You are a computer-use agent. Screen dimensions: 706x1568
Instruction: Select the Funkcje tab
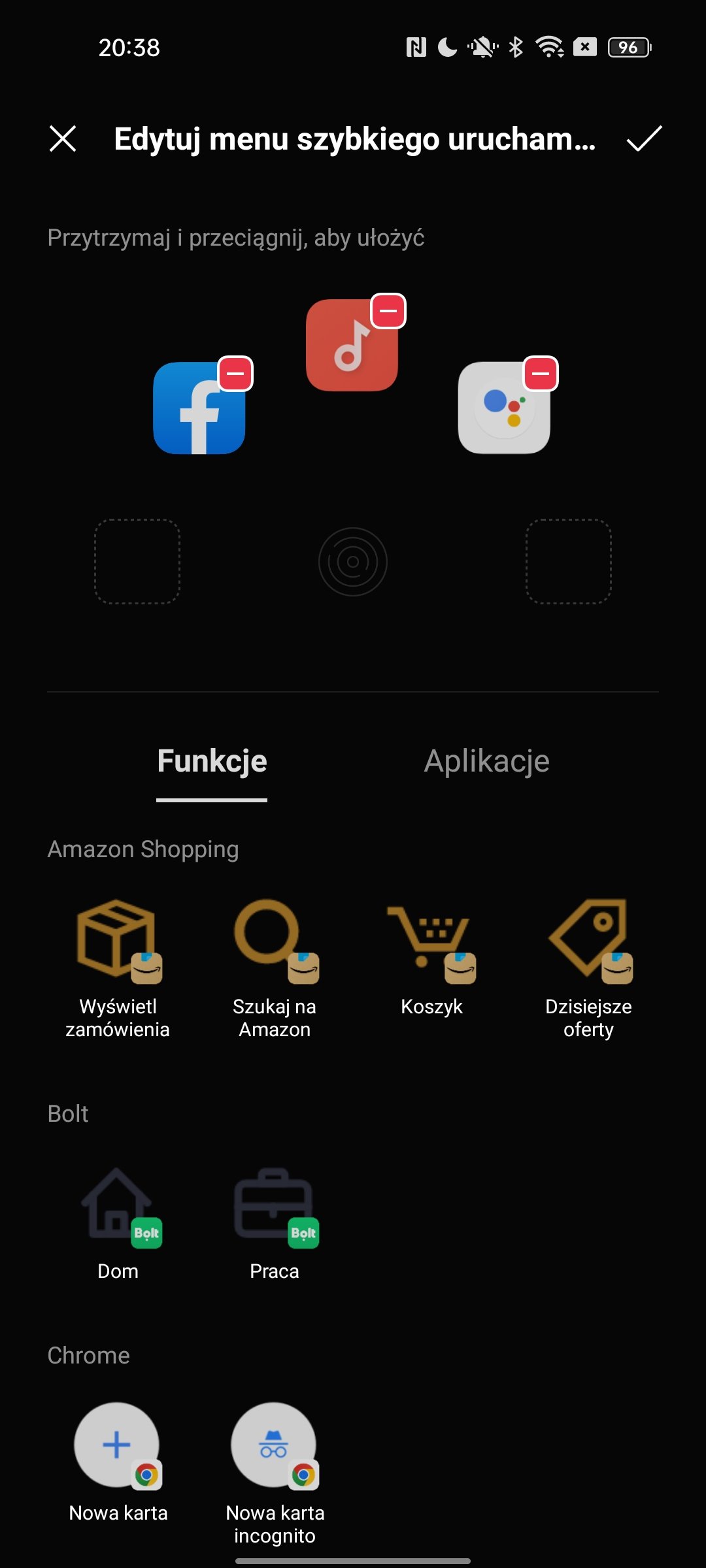click(212, 761)
